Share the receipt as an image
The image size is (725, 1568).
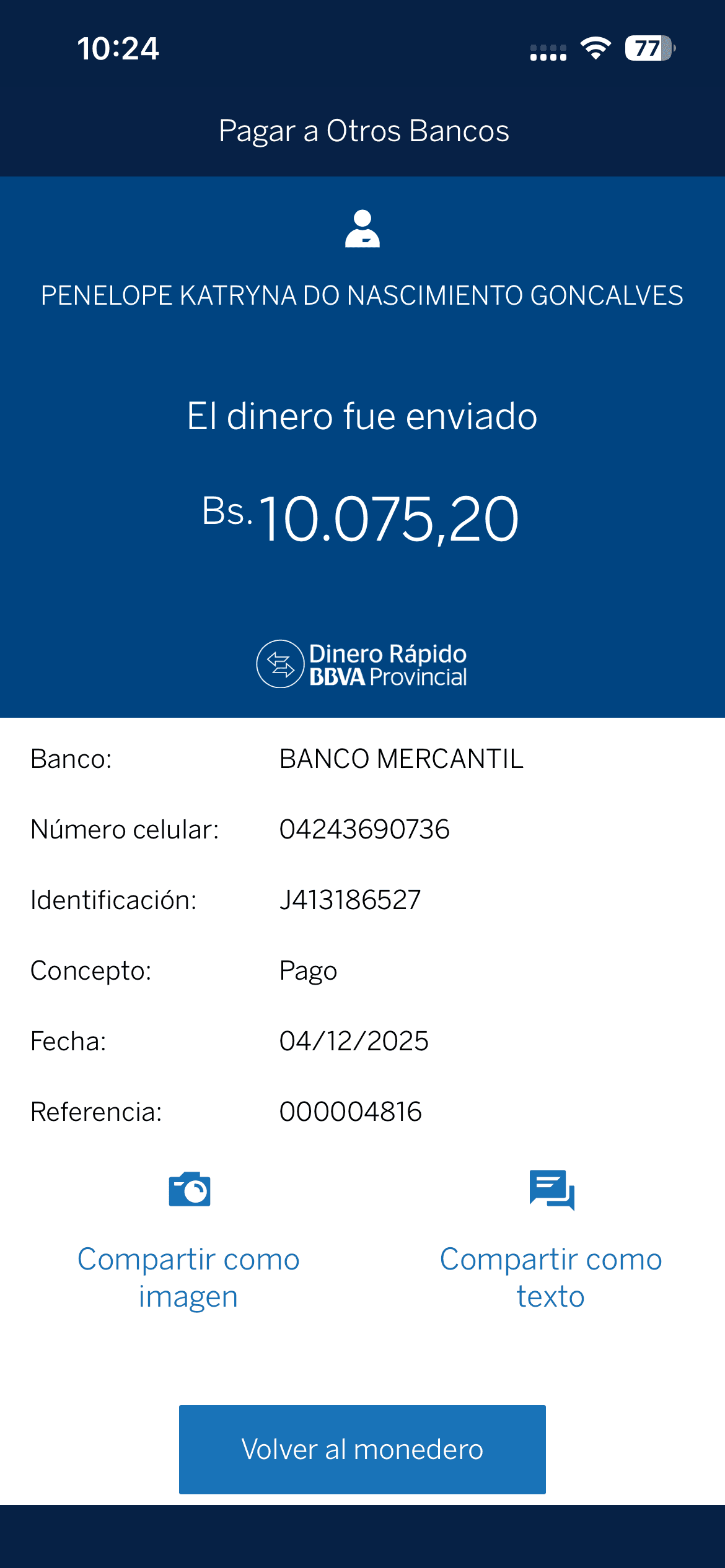click(x=188, y=1242)
